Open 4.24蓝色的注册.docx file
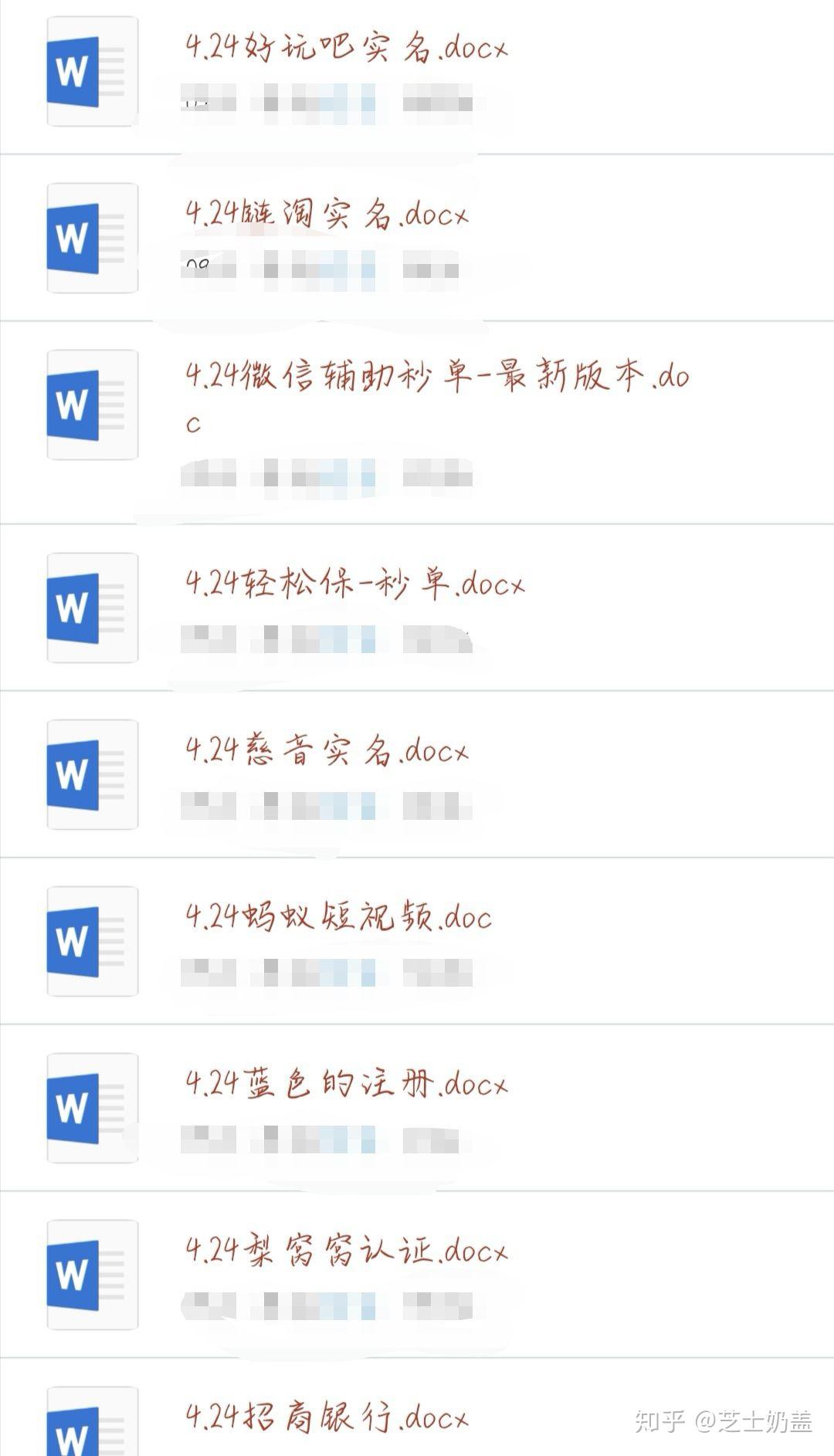The width and height of the screenshot is (834, 1456). tap(346, 1085)
